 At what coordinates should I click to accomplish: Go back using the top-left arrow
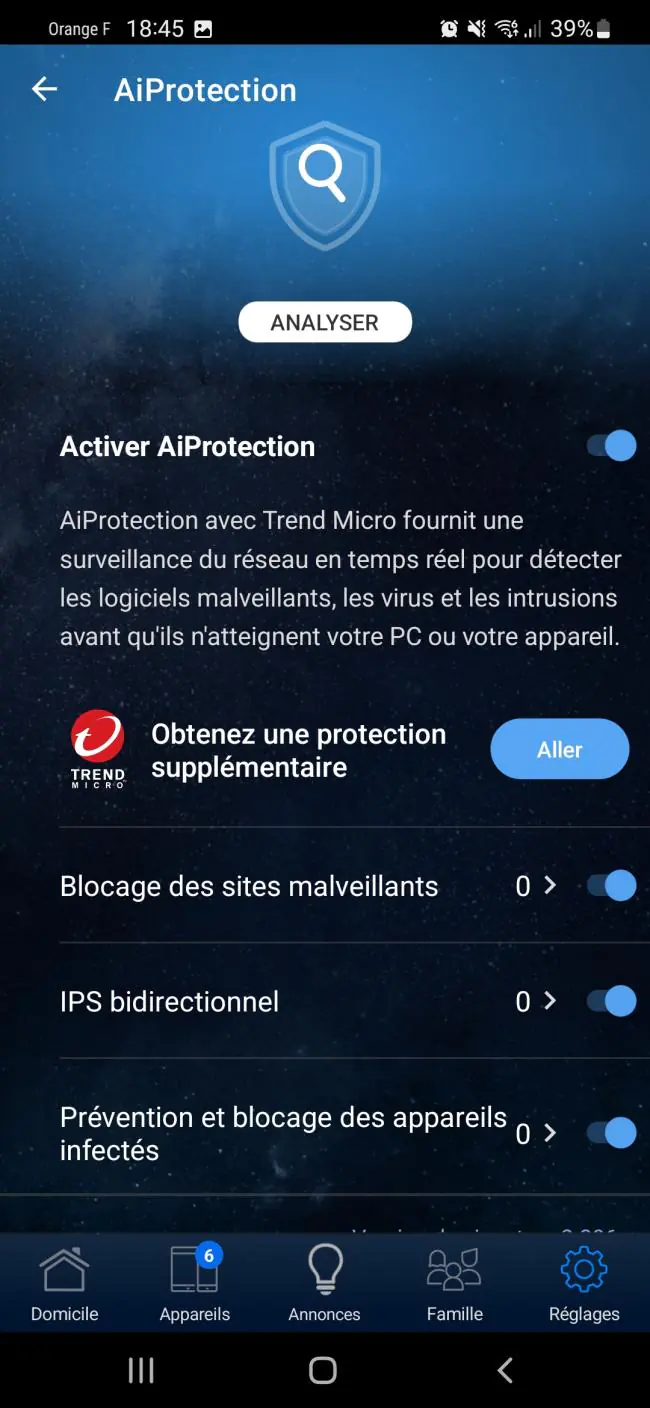pyautogui.click(x=44, y=89)
